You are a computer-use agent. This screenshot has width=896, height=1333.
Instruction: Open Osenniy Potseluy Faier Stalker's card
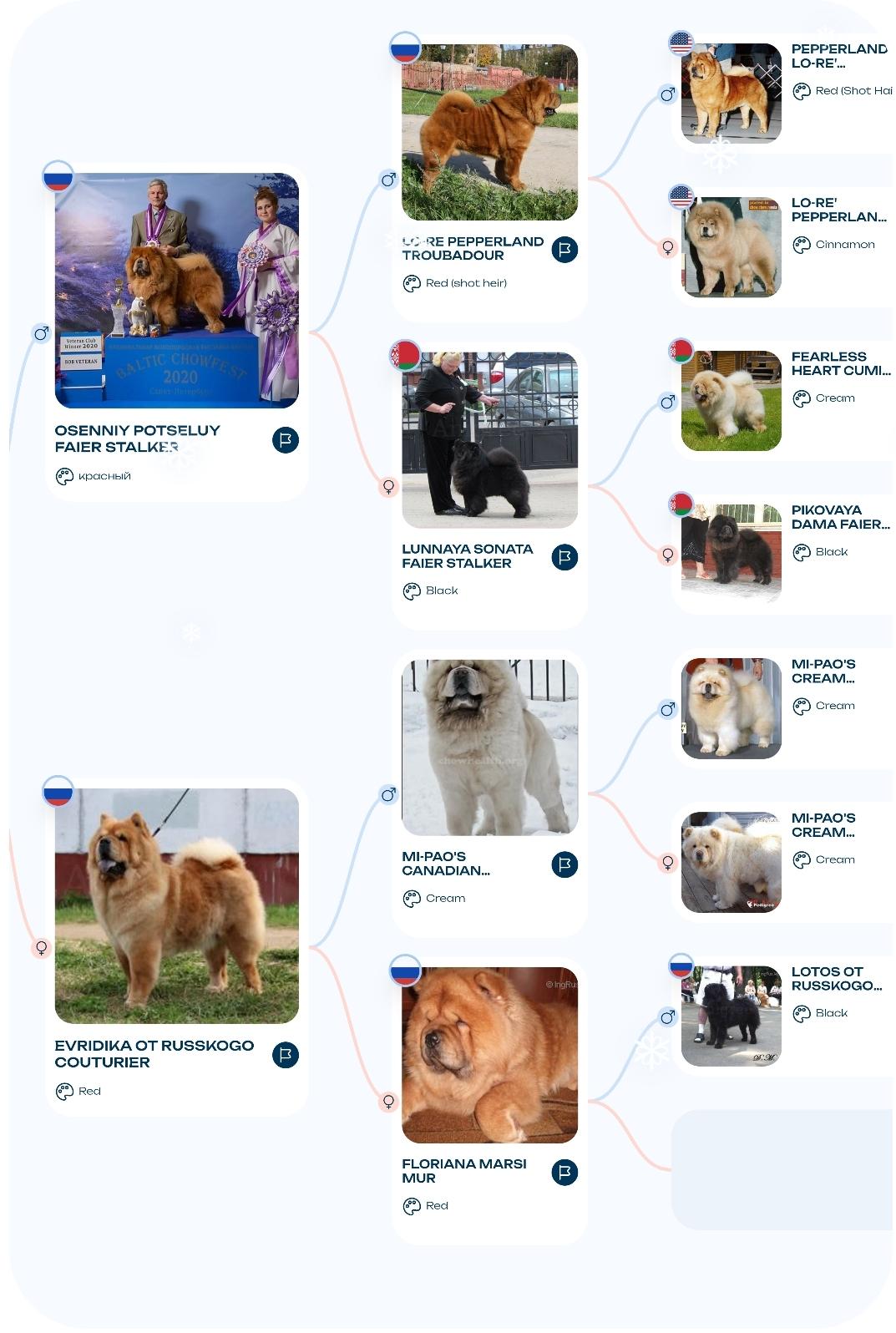point(176,290)
